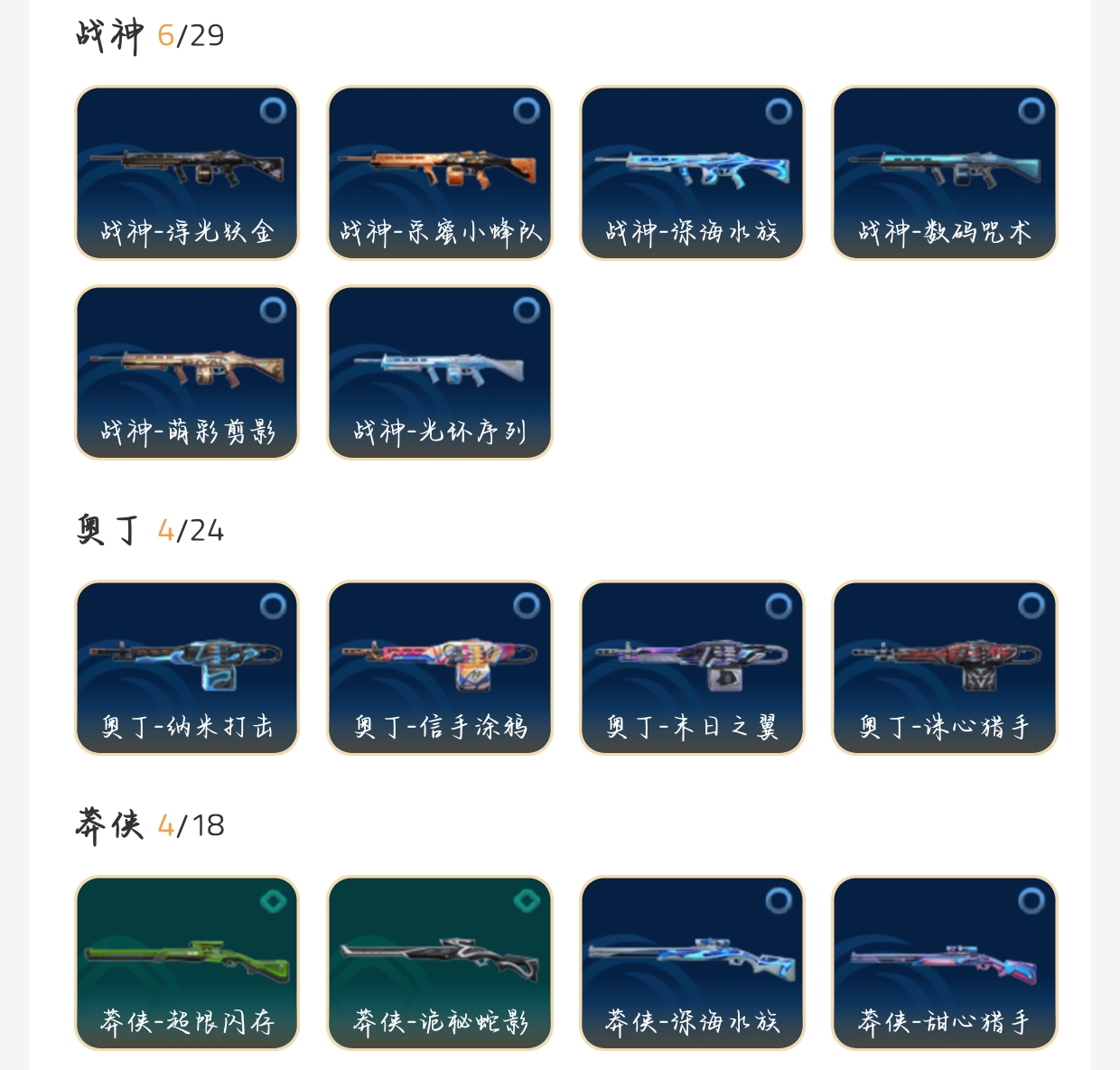View the 莽侠-超限闪存 skin card
The image size is (1120, 1070).
point(187,963)
